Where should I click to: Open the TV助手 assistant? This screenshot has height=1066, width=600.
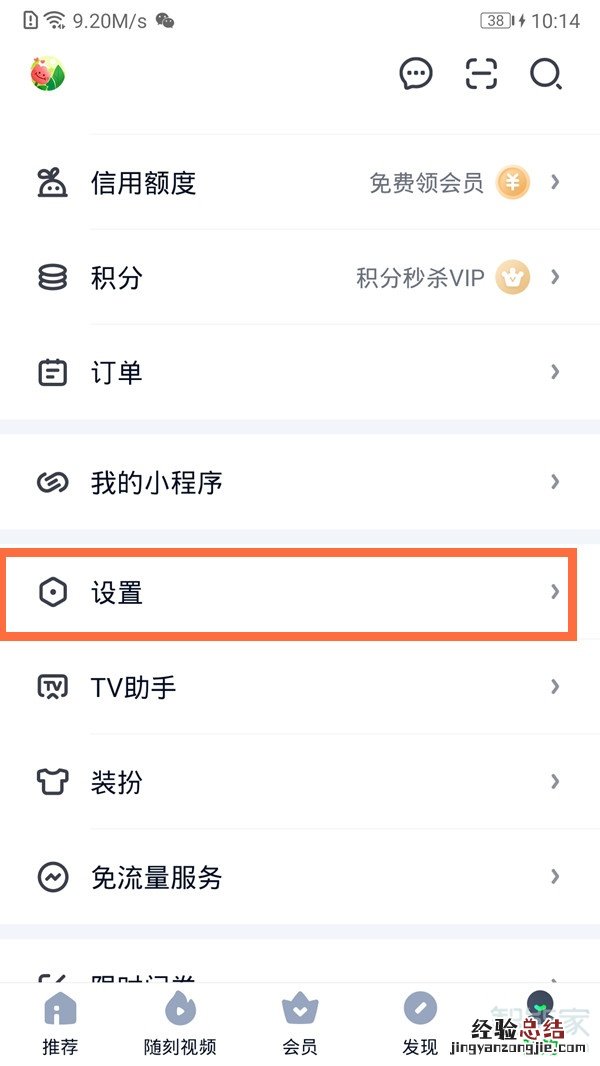pos(300,687)
